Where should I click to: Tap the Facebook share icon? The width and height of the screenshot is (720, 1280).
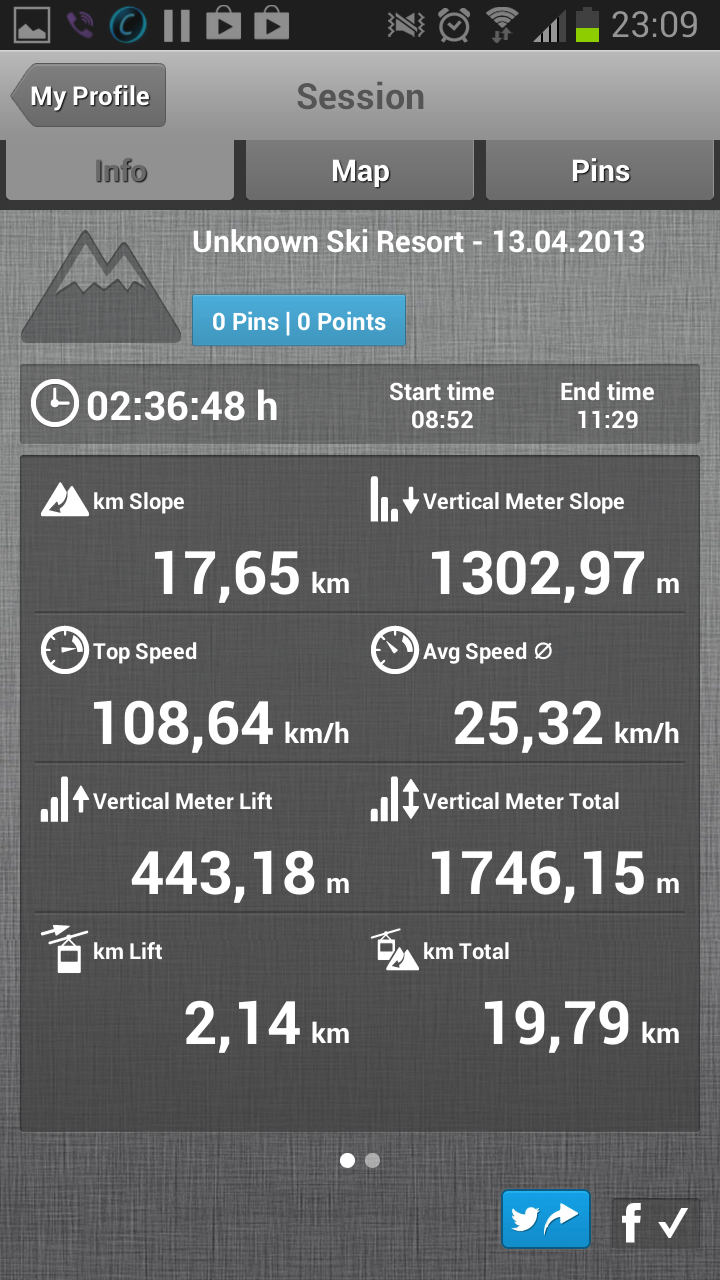tap(655, 1222)
